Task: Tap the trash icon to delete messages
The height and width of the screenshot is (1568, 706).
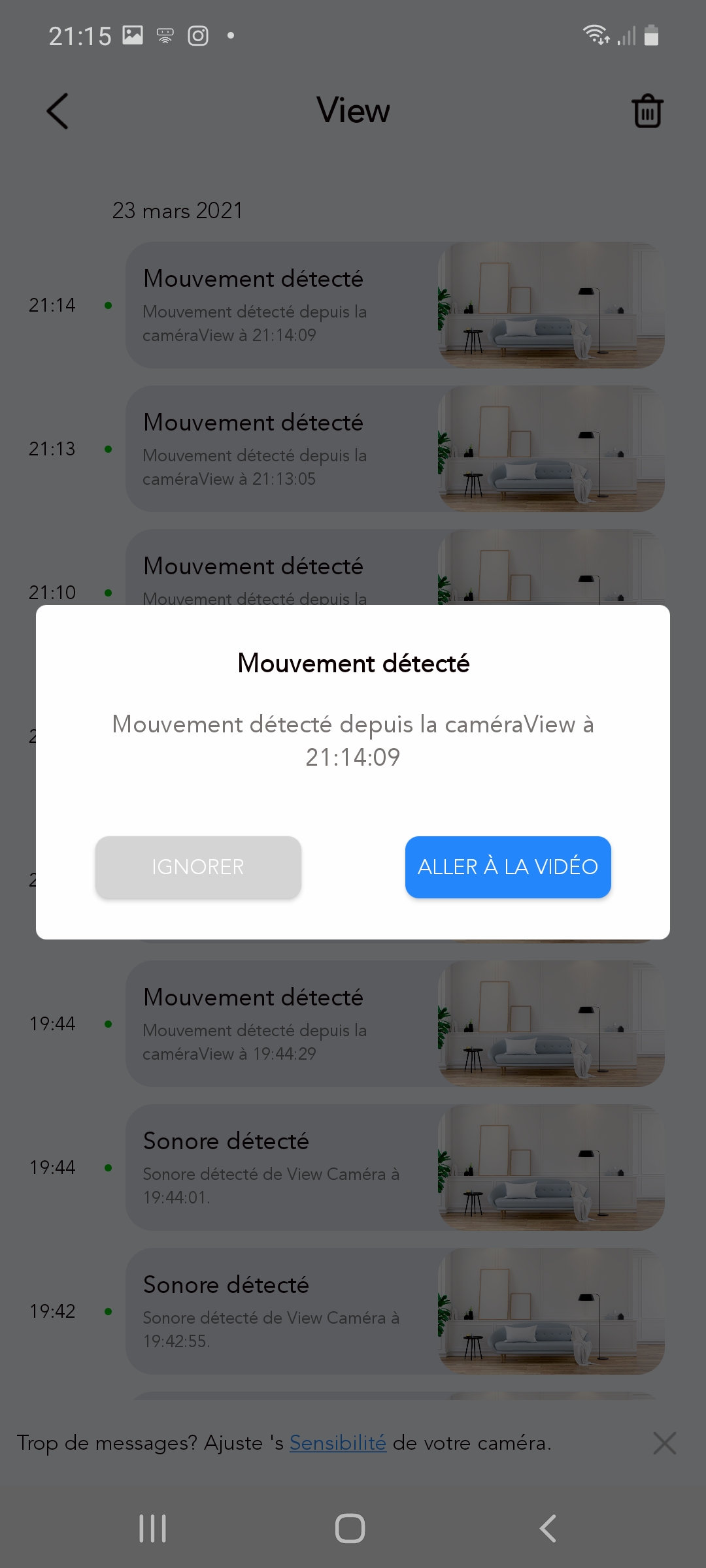Action: (x=647, y=110)
